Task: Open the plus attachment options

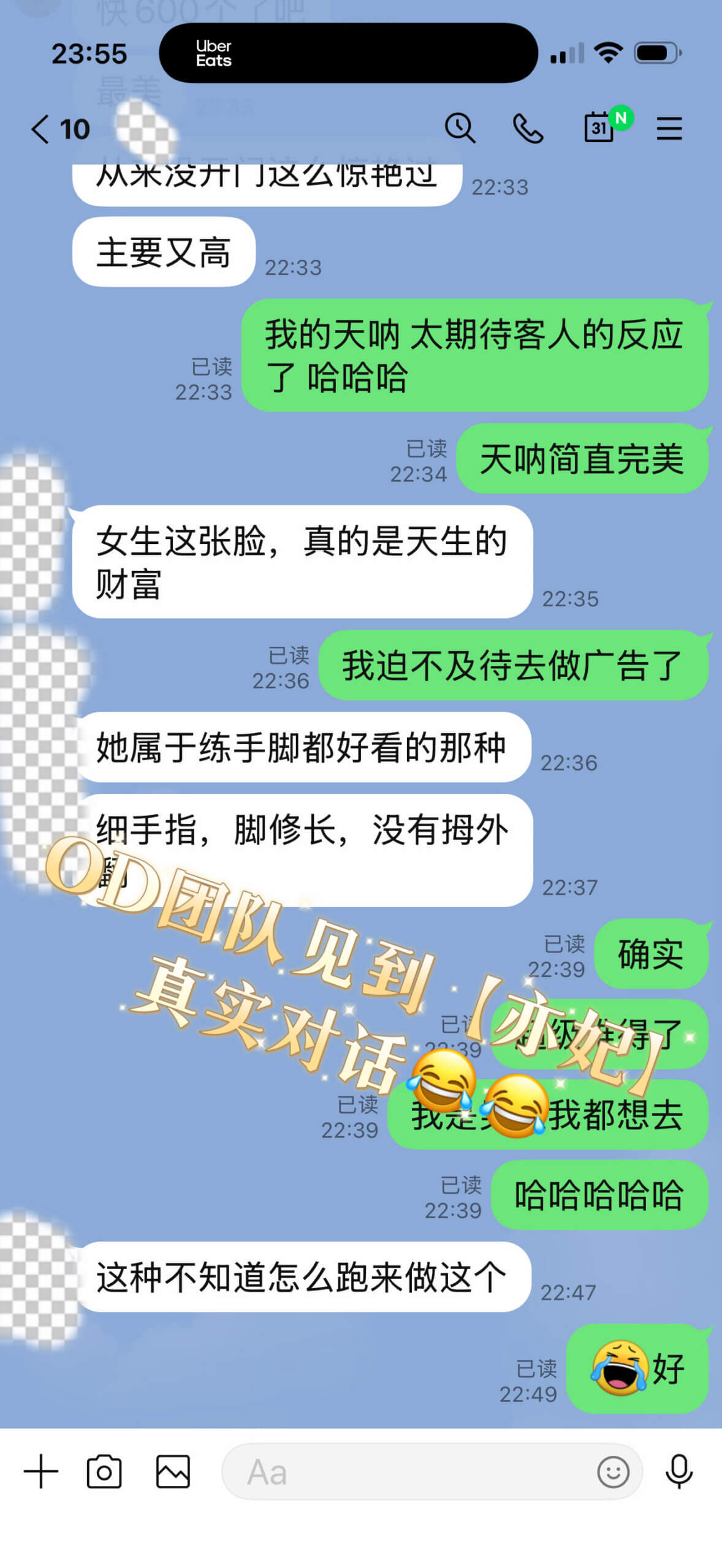Action: 40,1471
